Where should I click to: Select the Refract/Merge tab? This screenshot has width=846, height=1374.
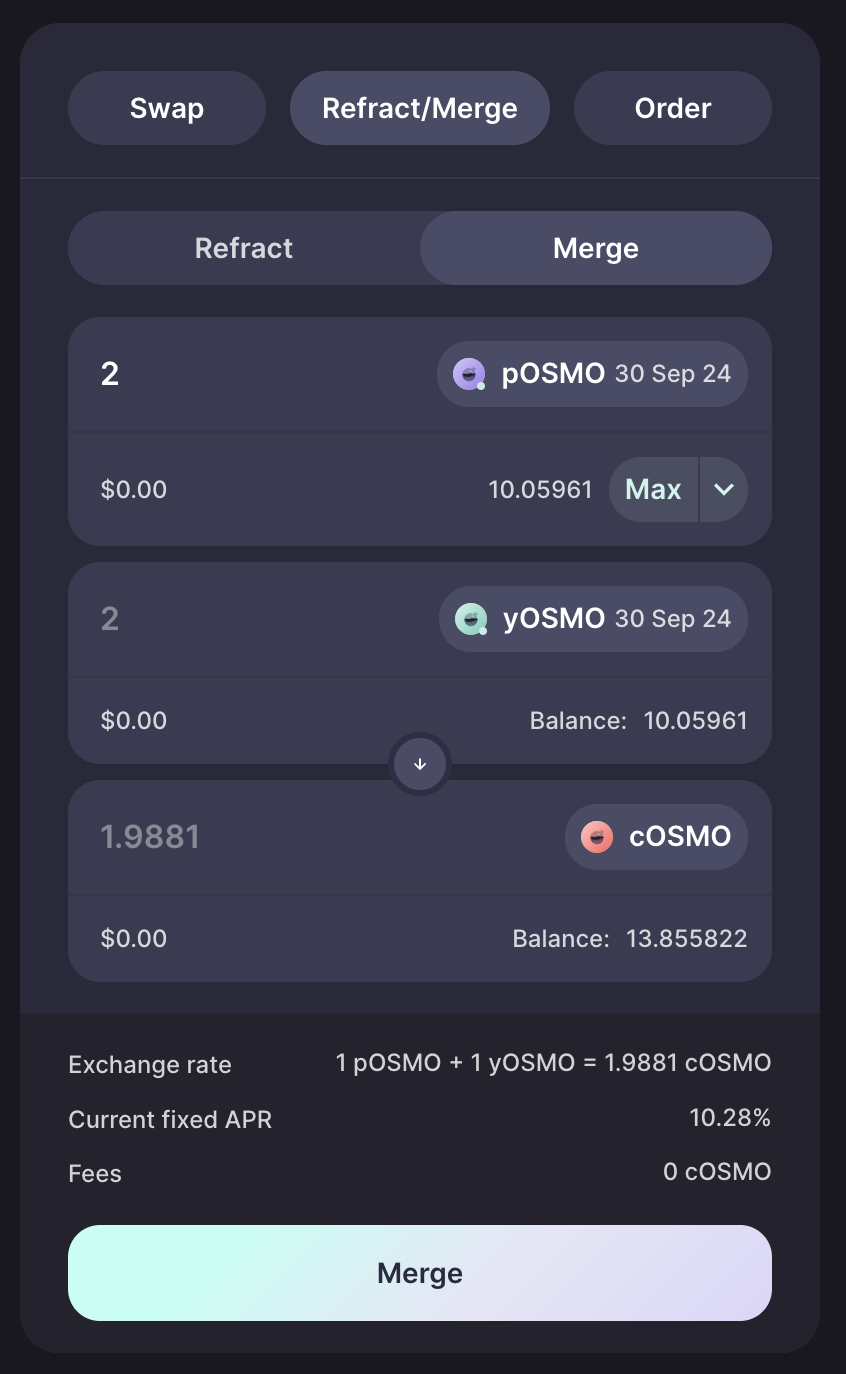420,108
